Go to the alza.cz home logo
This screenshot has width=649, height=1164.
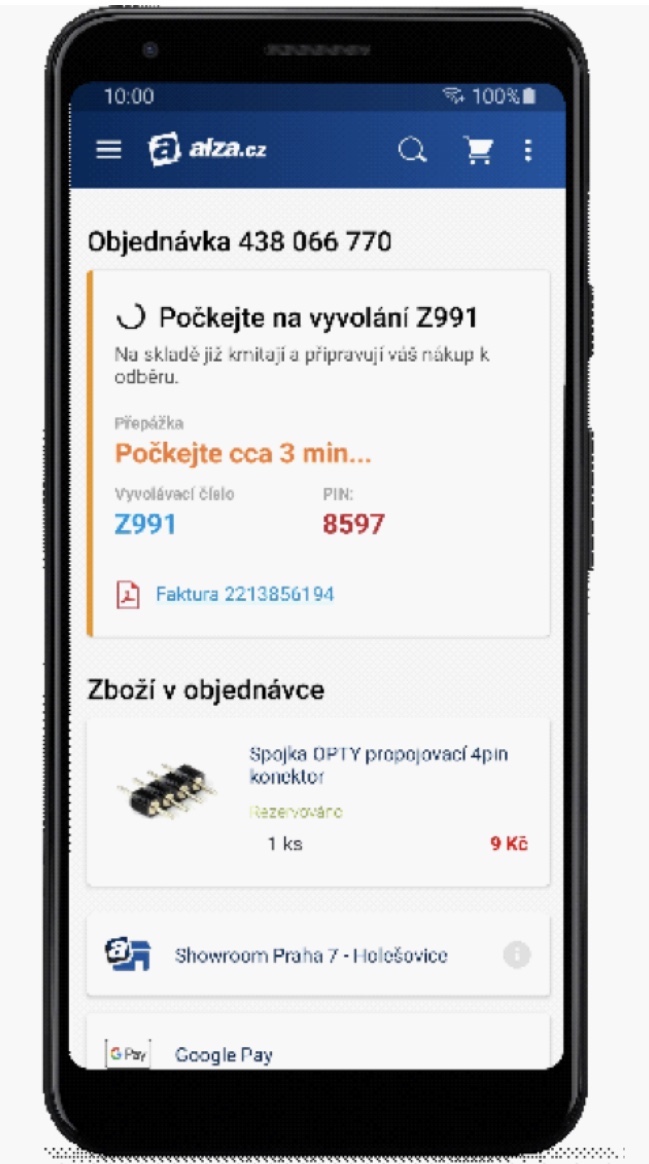pyautogui.click(x=208, y=150)
